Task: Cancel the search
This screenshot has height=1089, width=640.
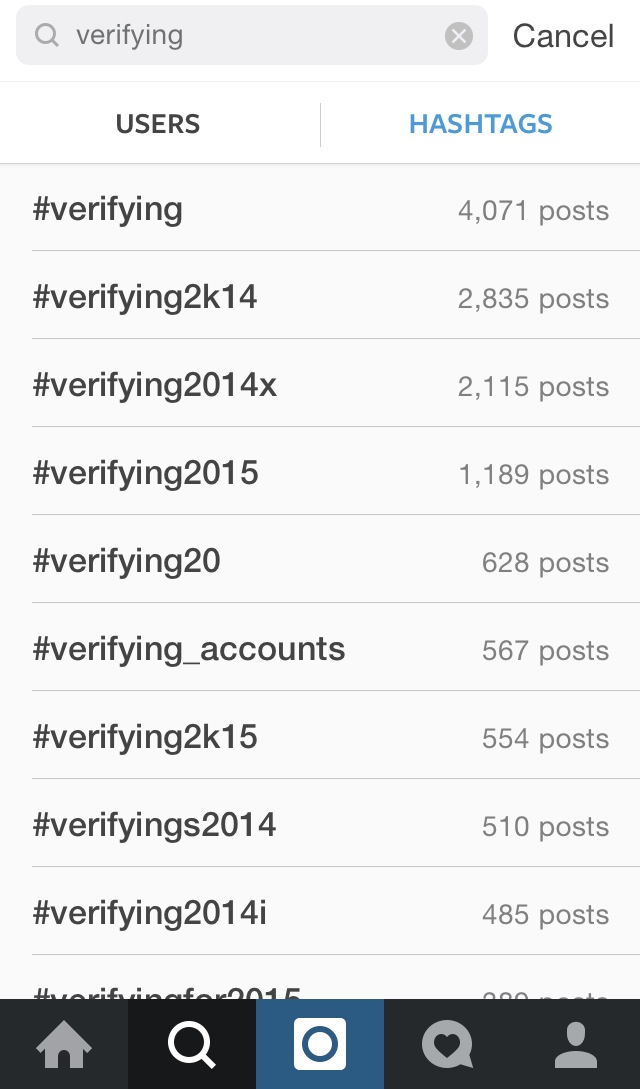Action: 563,36
